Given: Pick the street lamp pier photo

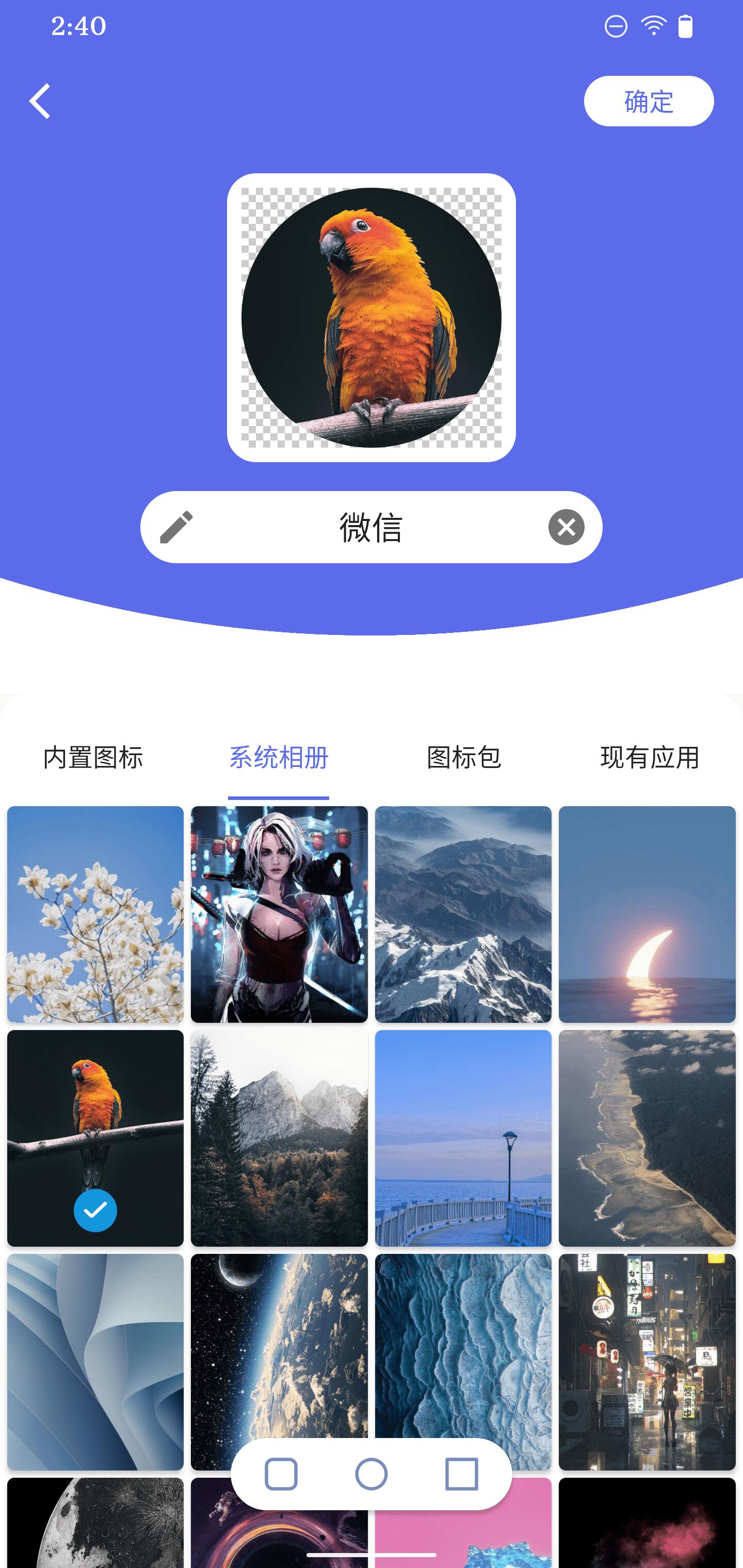Looking at the screenshot, I should (463, 1138).
